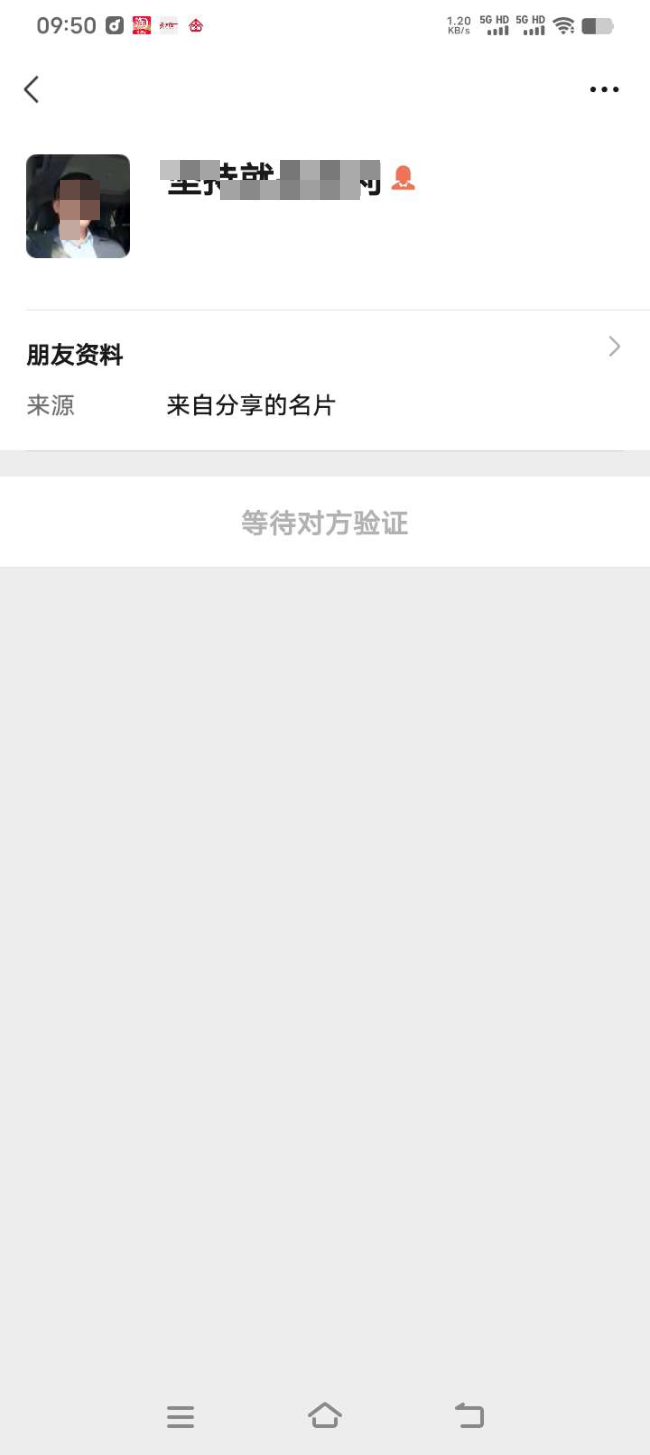Go back using the top-left arrow
The image size is (650, 1455).
click(x=32, y=90)
